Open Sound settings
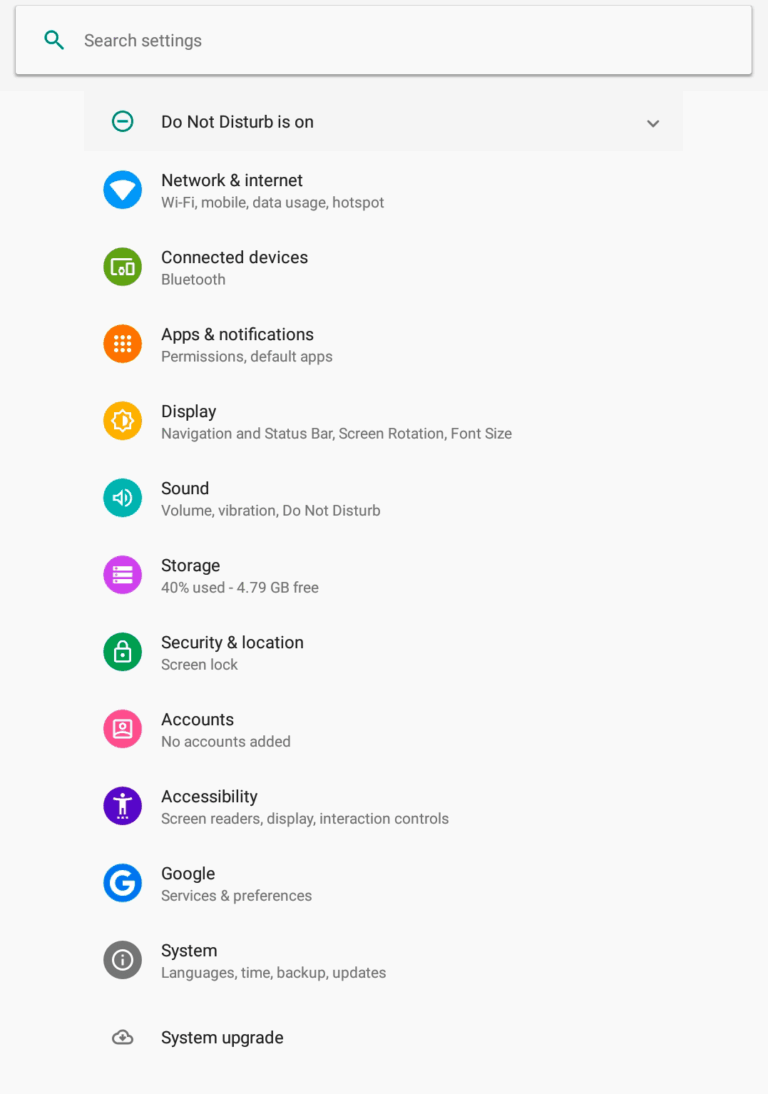768x1094 pixels. [185, 498]
